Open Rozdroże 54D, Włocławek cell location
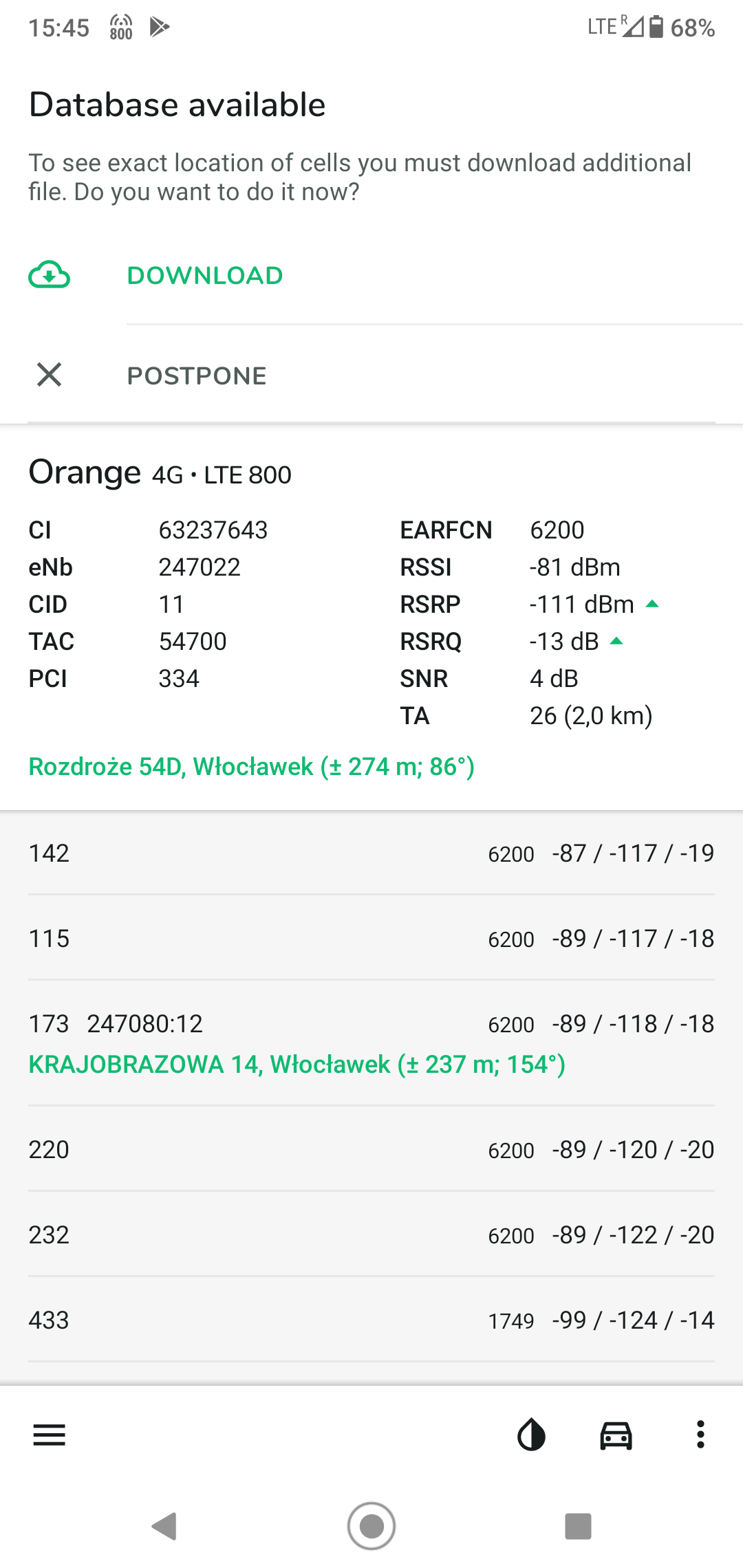The image size is (743, 1568). (x=252, y=767)
